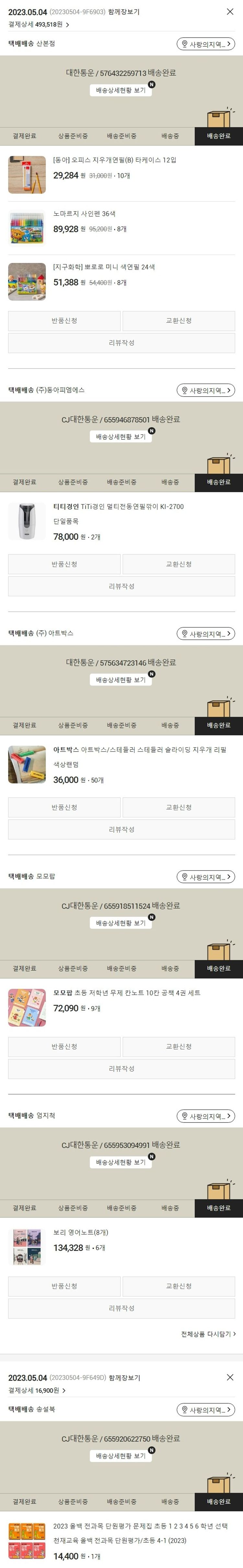
Task: Write a review for the 아트박스 eraser order
Action: pos(121,829)
